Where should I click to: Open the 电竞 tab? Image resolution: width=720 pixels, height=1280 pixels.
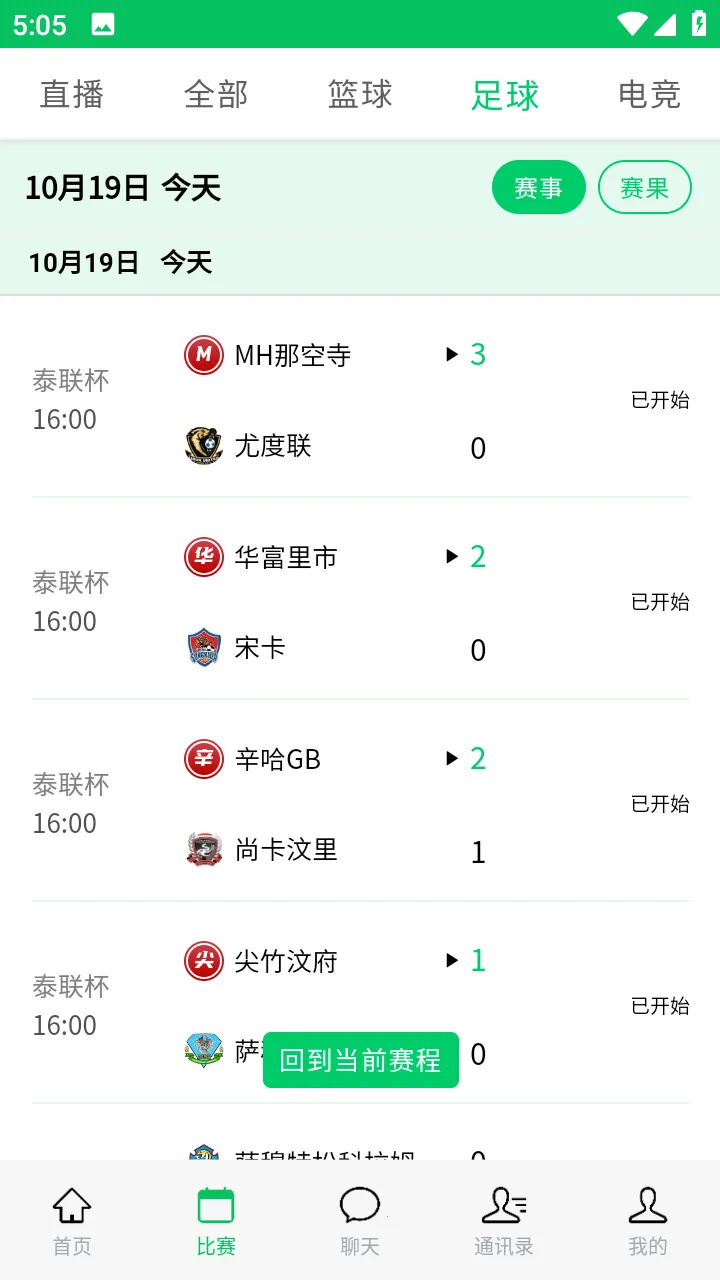(x=649, y=95)
